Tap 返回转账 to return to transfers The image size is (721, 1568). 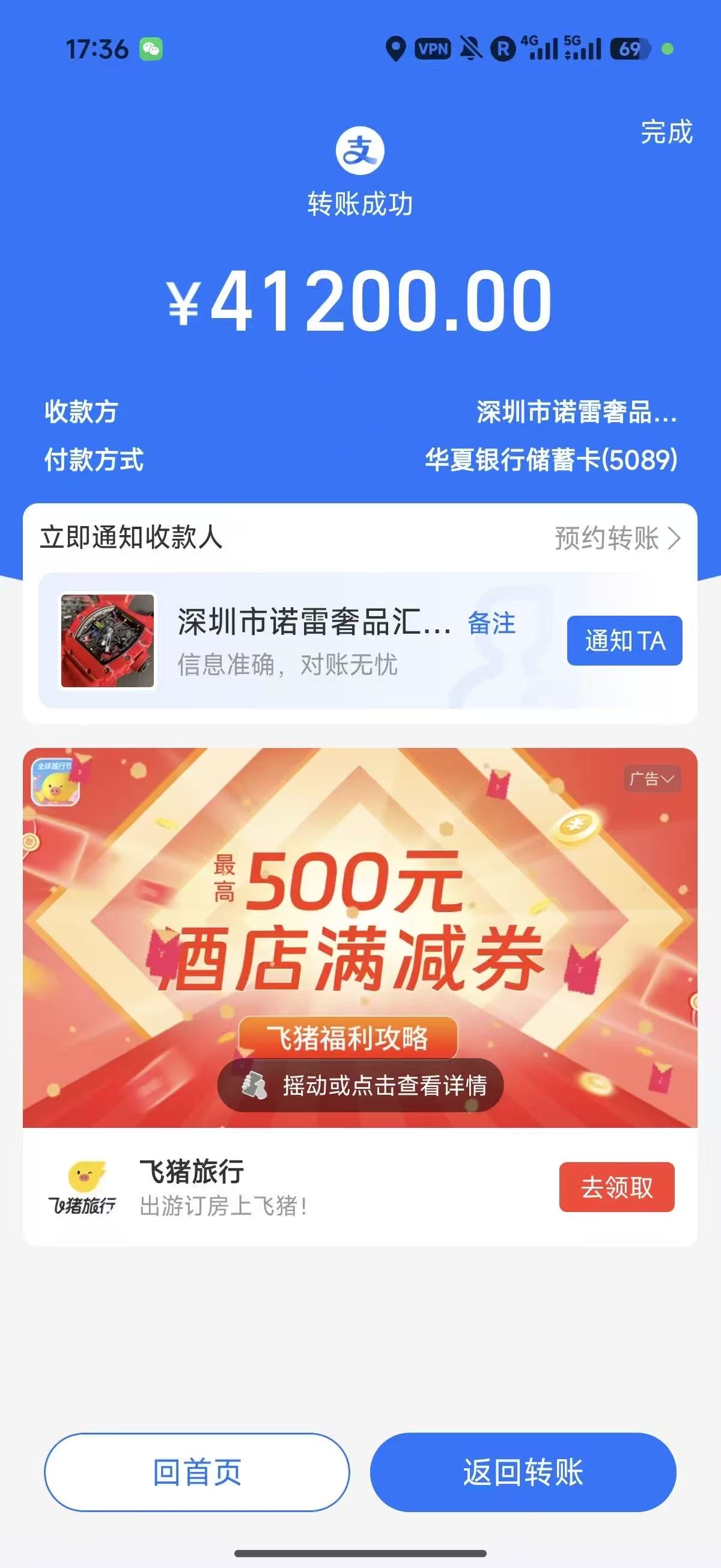[x=523, y=1472]
